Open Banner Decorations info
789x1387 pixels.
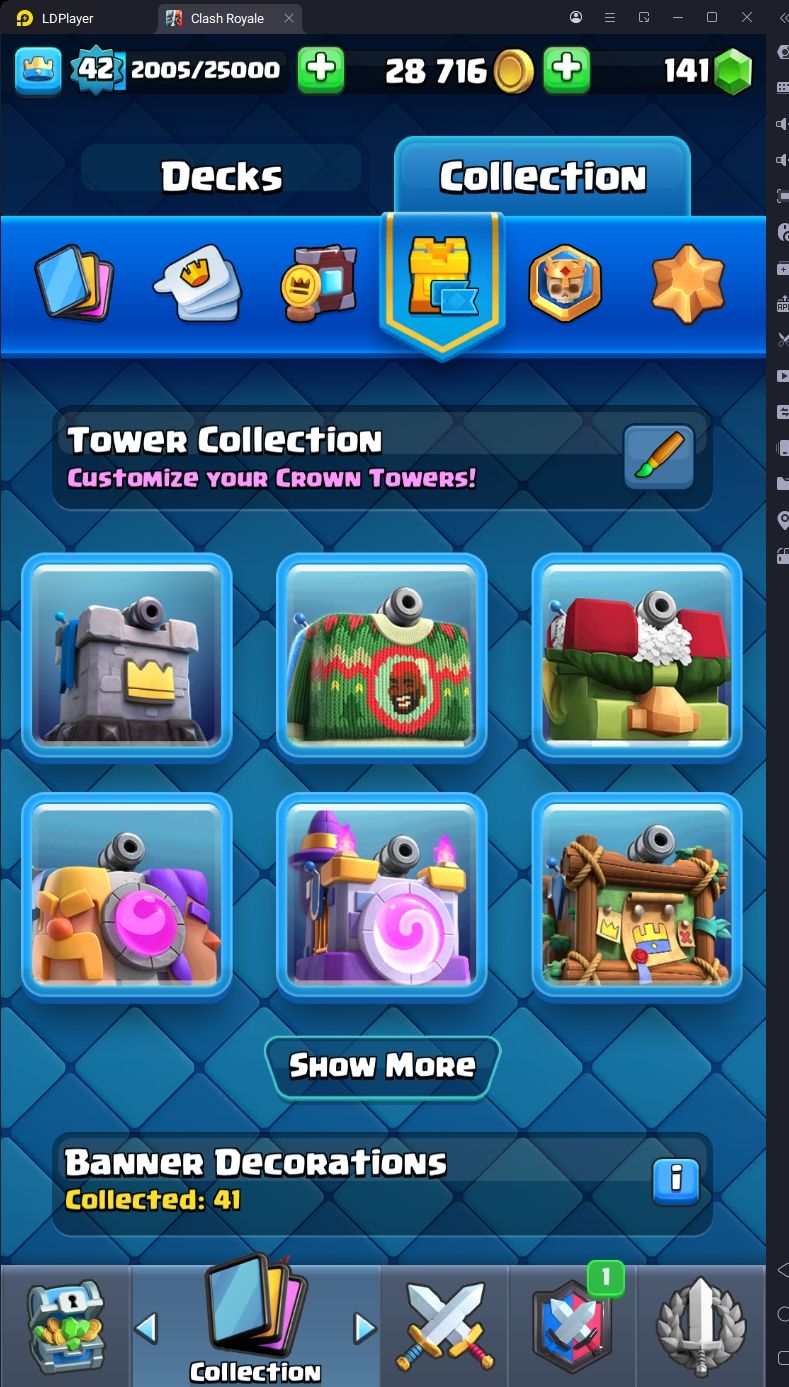pos(675,1180)
